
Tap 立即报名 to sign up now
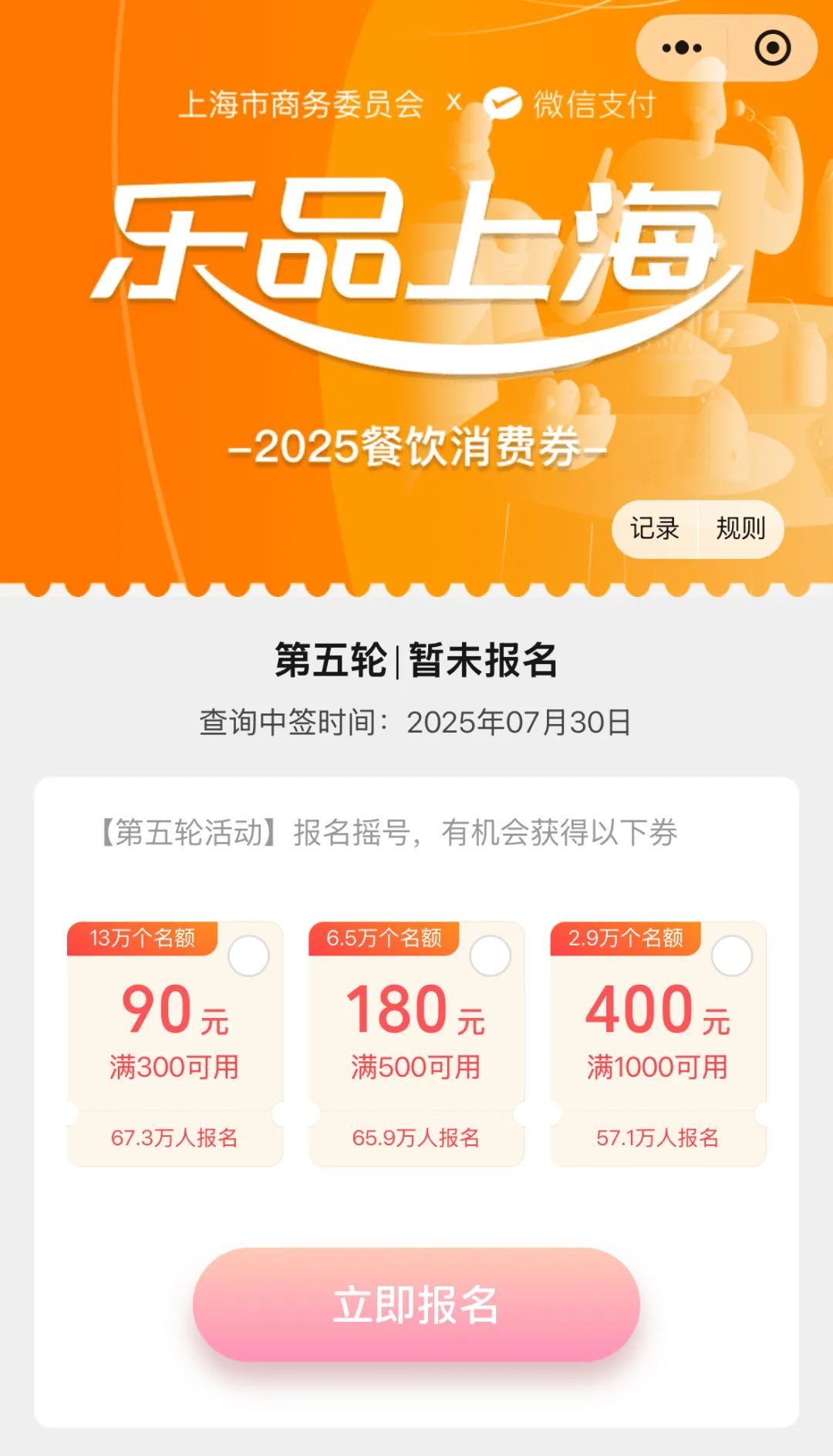416,1305
